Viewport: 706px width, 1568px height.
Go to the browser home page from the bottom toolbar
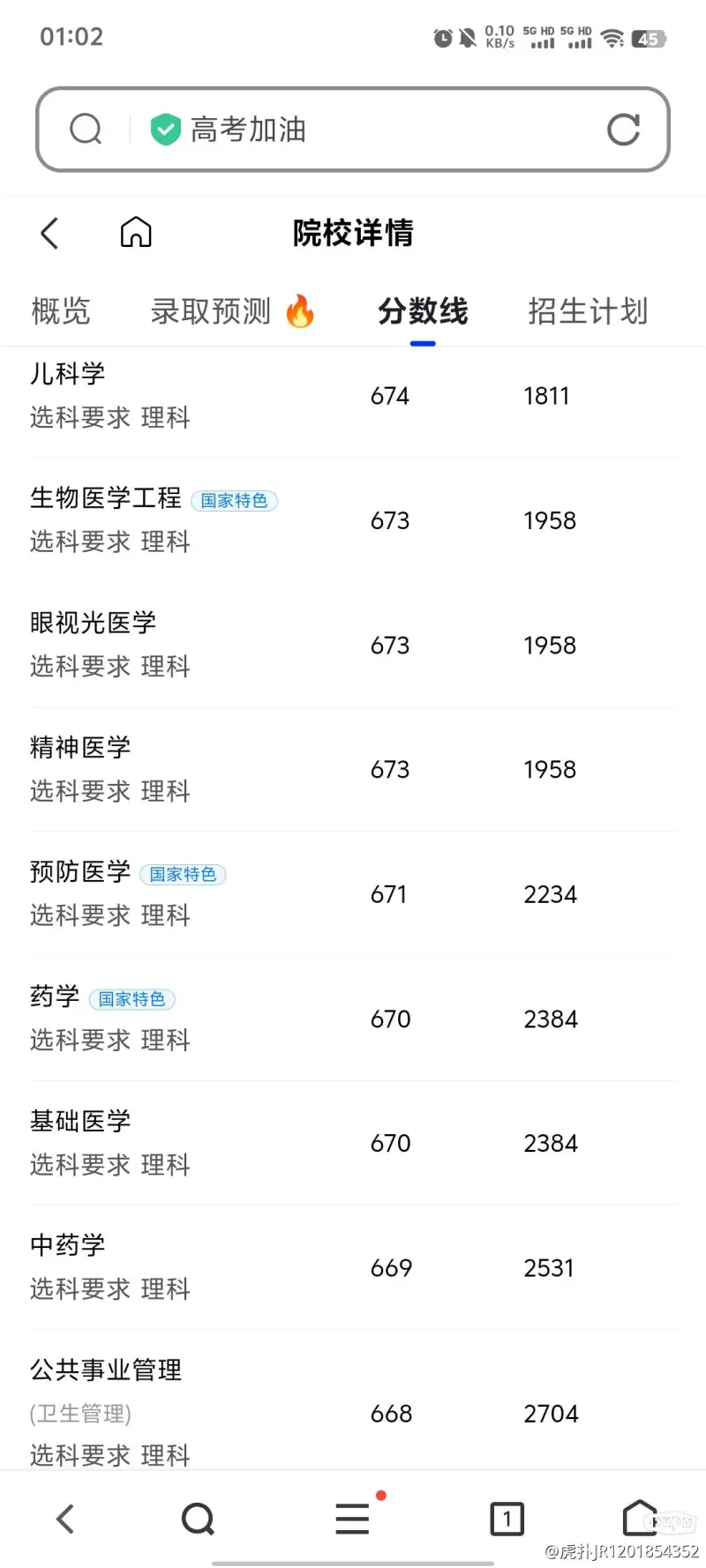click(x=641, y=1518)
